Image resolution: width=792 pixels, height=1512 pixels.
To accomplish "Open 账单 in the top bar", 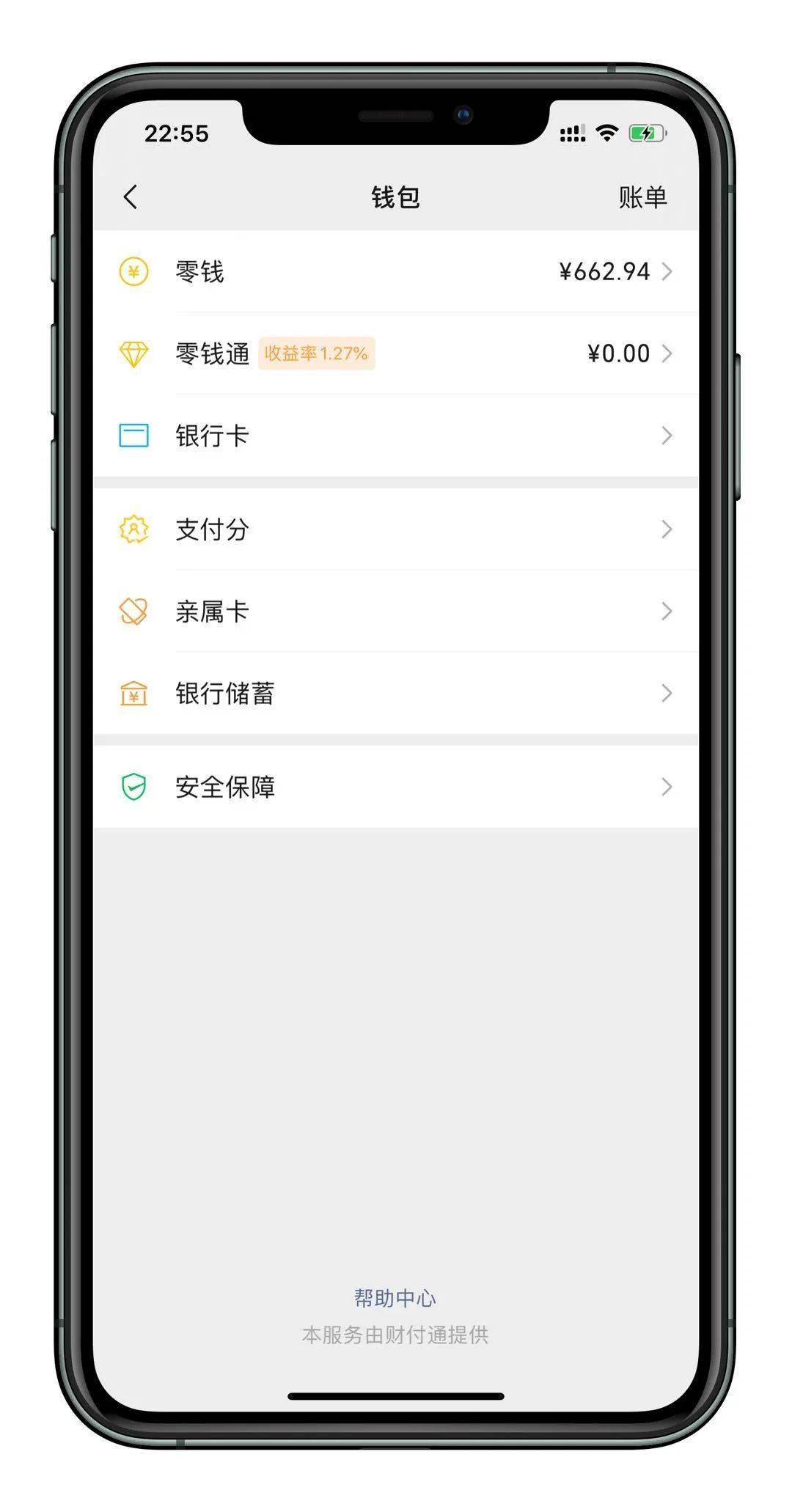I will tap(642, 197).
